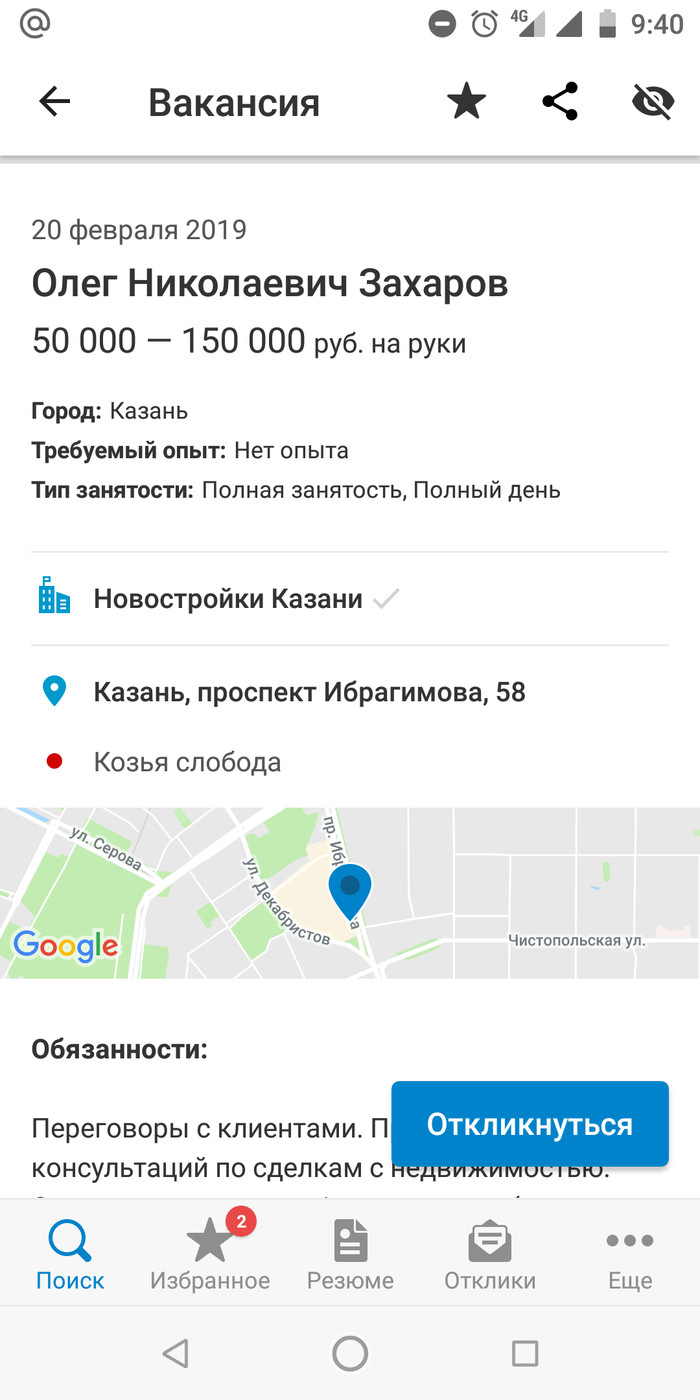Add this vacancy to favorites with star

(x=466, y=102)
